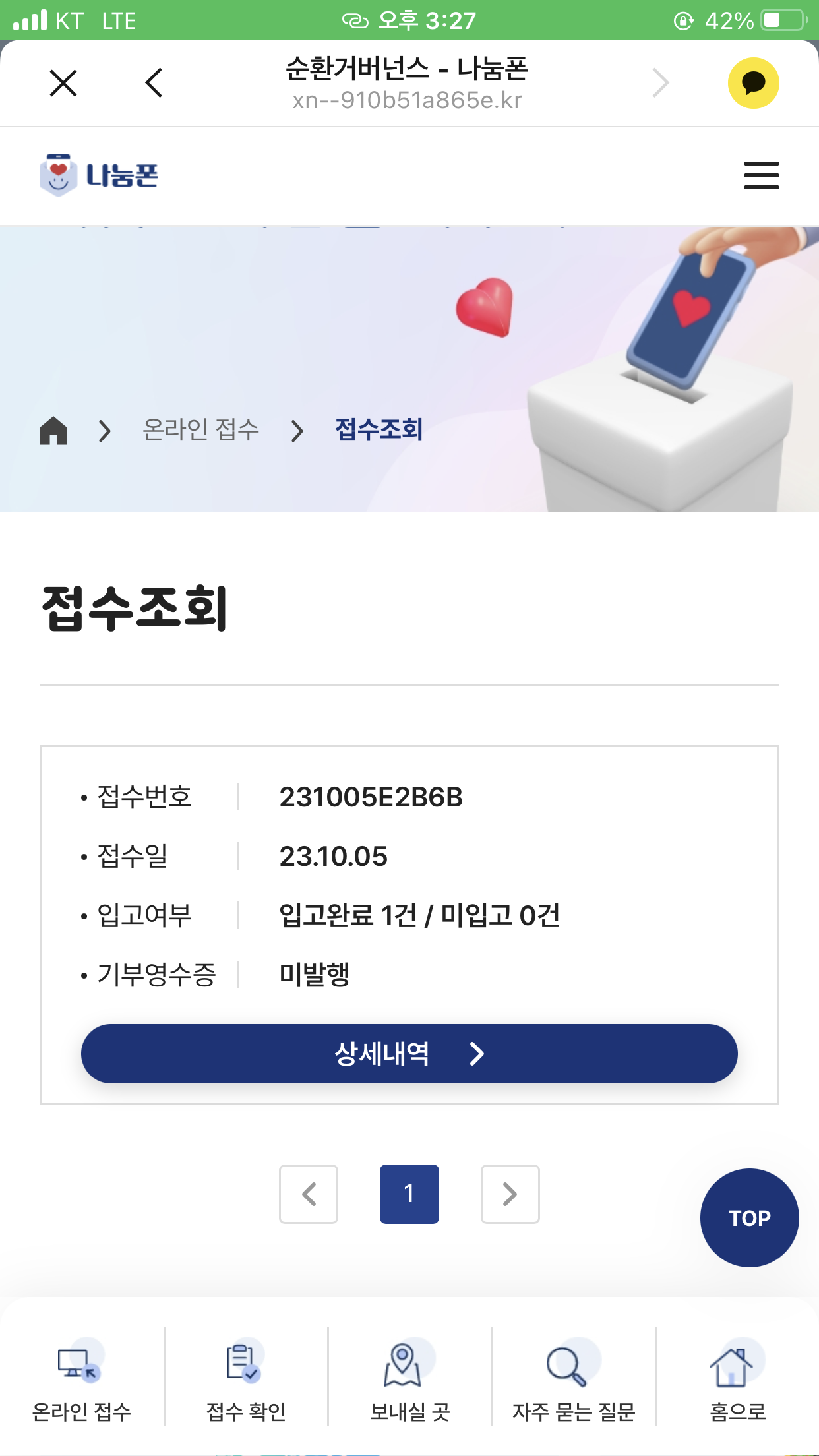
Task: Select page 1 in pagination
Action: 409,1194
